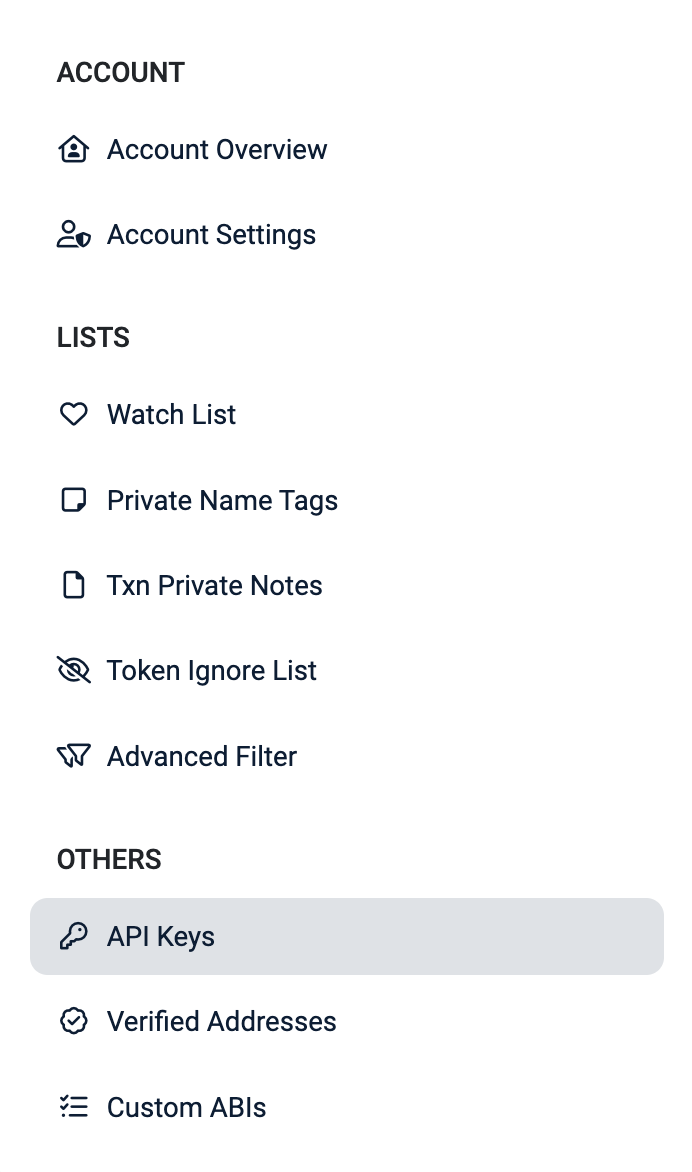Viewport: 692px width, 1172px height.
Task: Open Custom ABIs
Action: tap(186, 1108)
